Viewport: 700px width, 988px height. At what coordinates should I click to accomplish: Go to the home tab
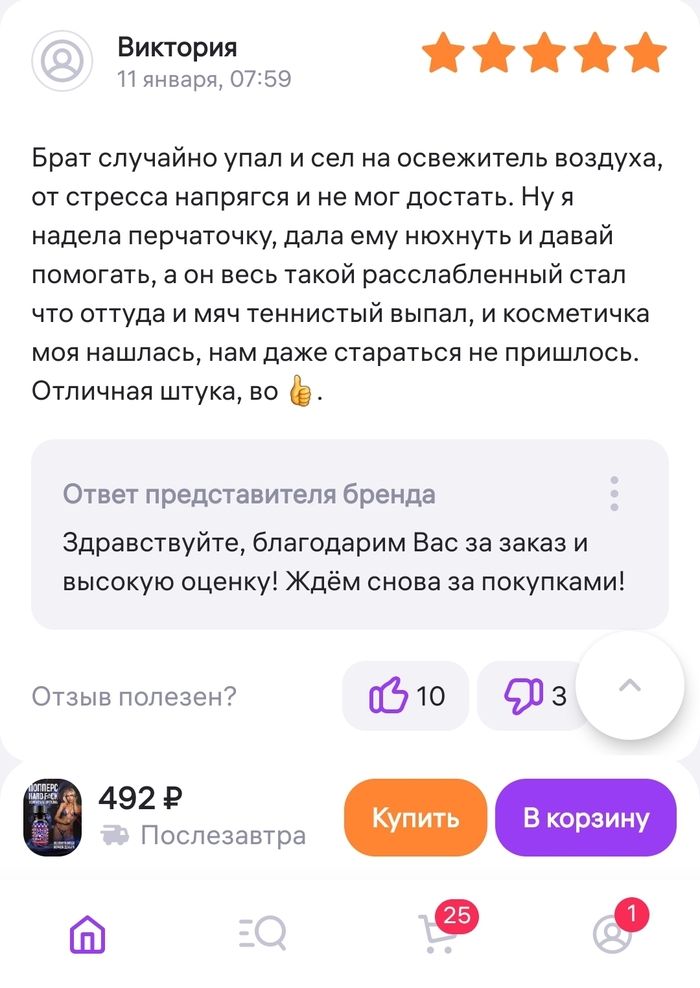pyautogui.click(x=88, y=934)
